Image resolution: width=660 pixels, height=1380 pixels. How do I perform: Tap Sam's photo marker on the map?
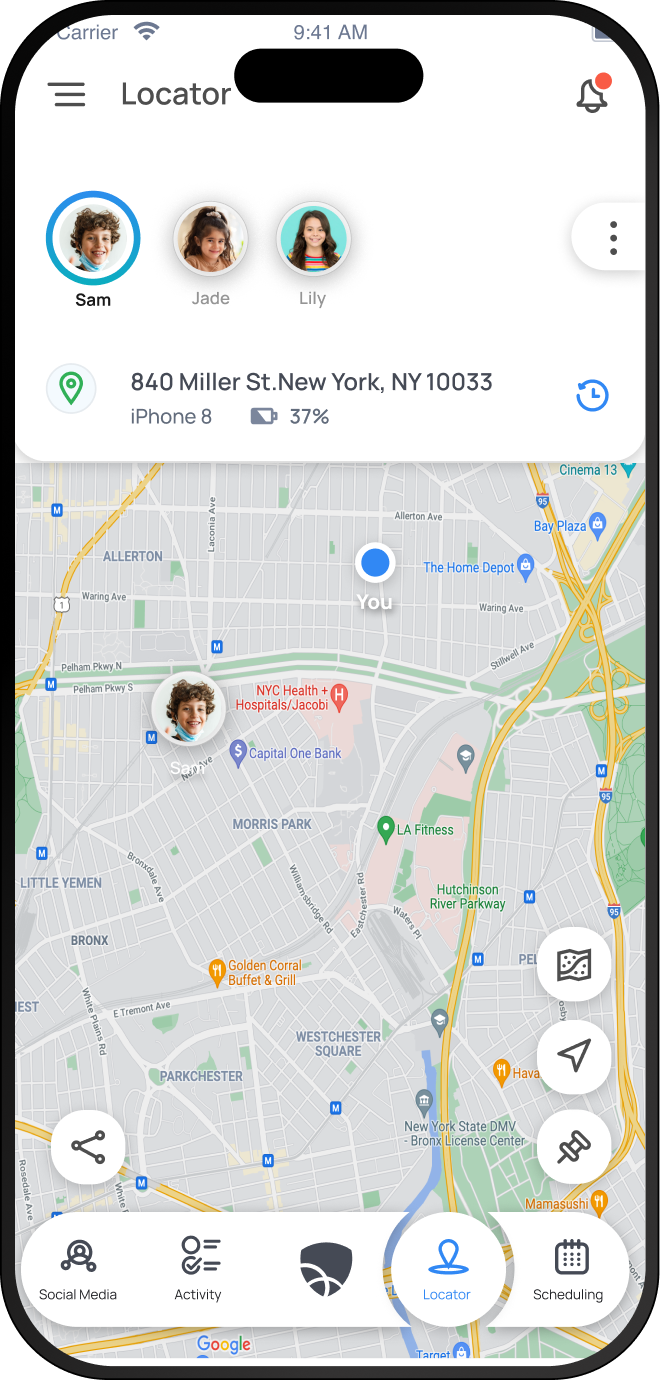[188, 709]
